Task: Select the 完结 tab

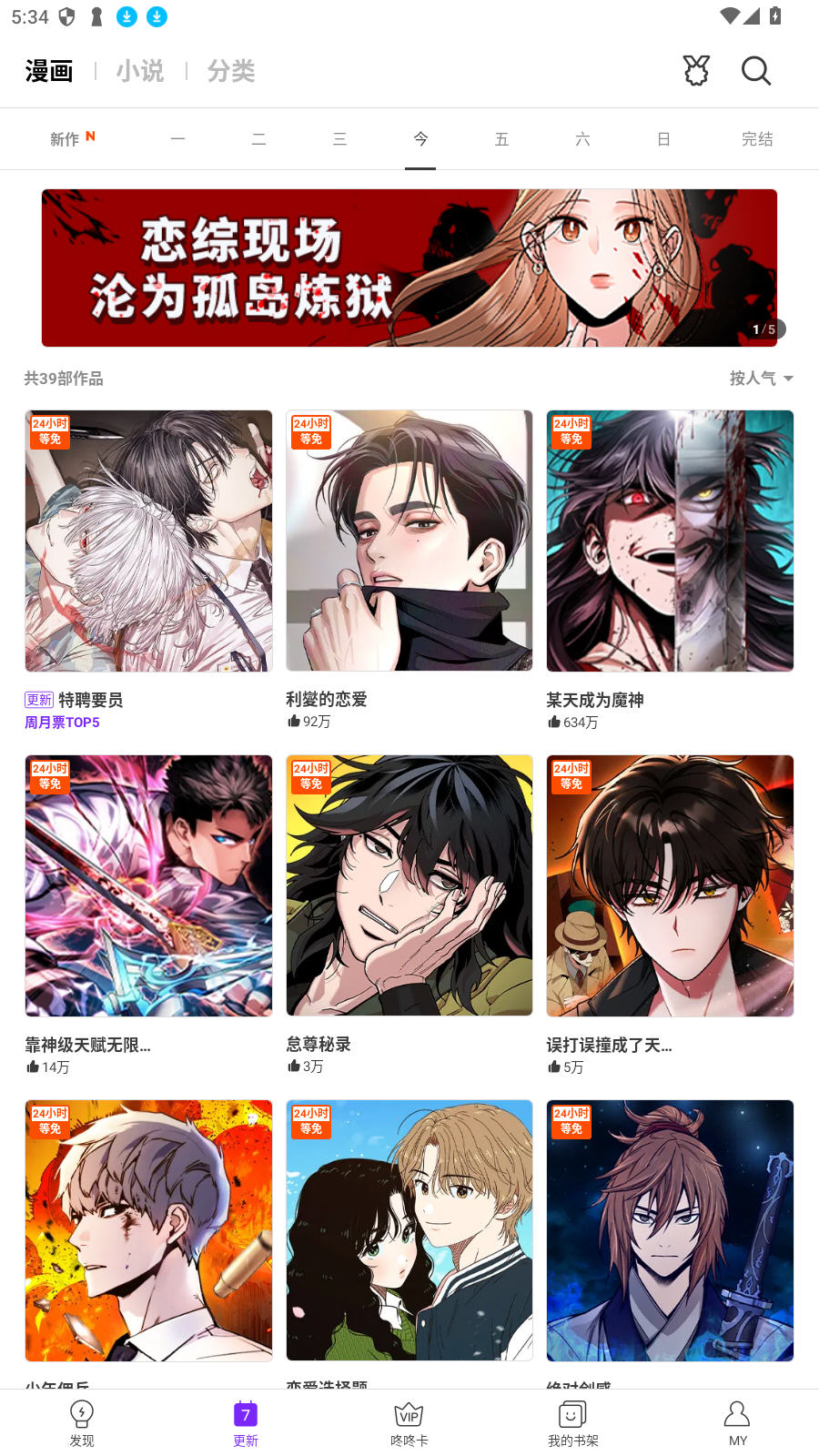Action: (x=756, y=138)
